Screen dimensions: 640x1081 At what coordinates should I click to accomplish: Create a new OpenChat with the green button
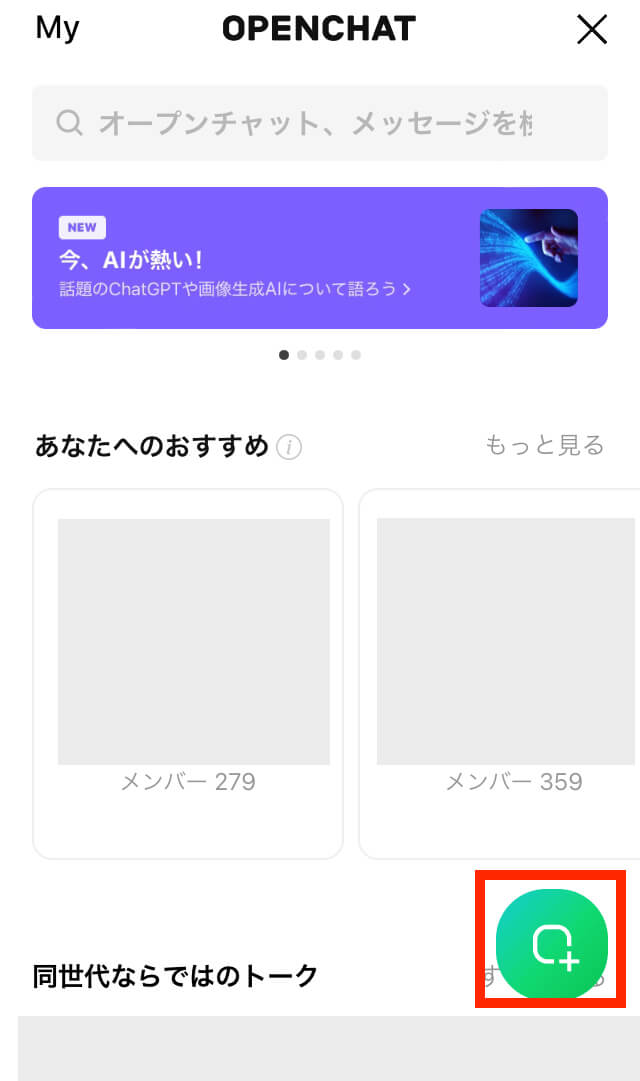click(552, 943)
